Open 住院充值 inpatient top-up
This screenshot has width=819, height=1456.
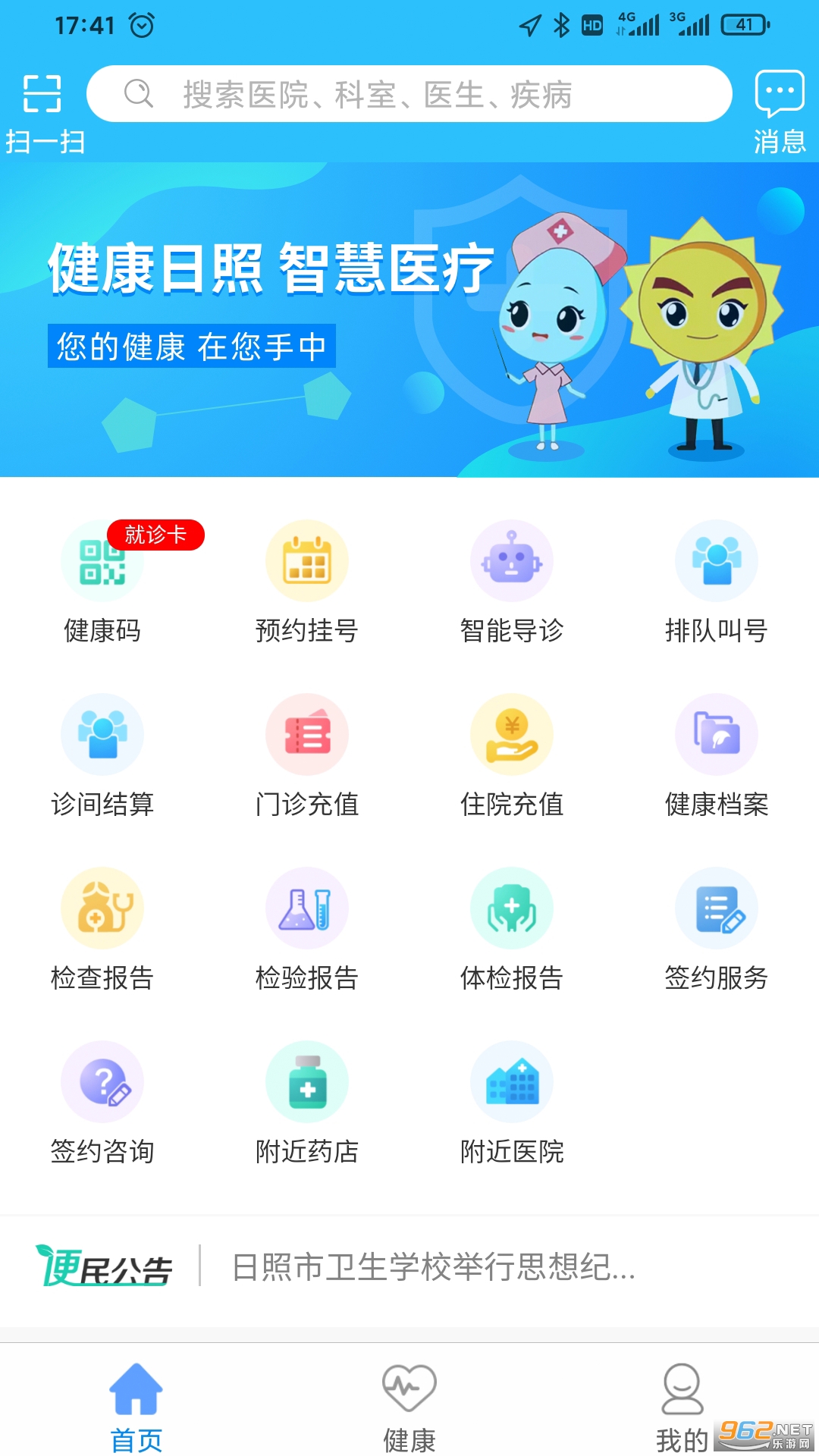coord(512,756)
